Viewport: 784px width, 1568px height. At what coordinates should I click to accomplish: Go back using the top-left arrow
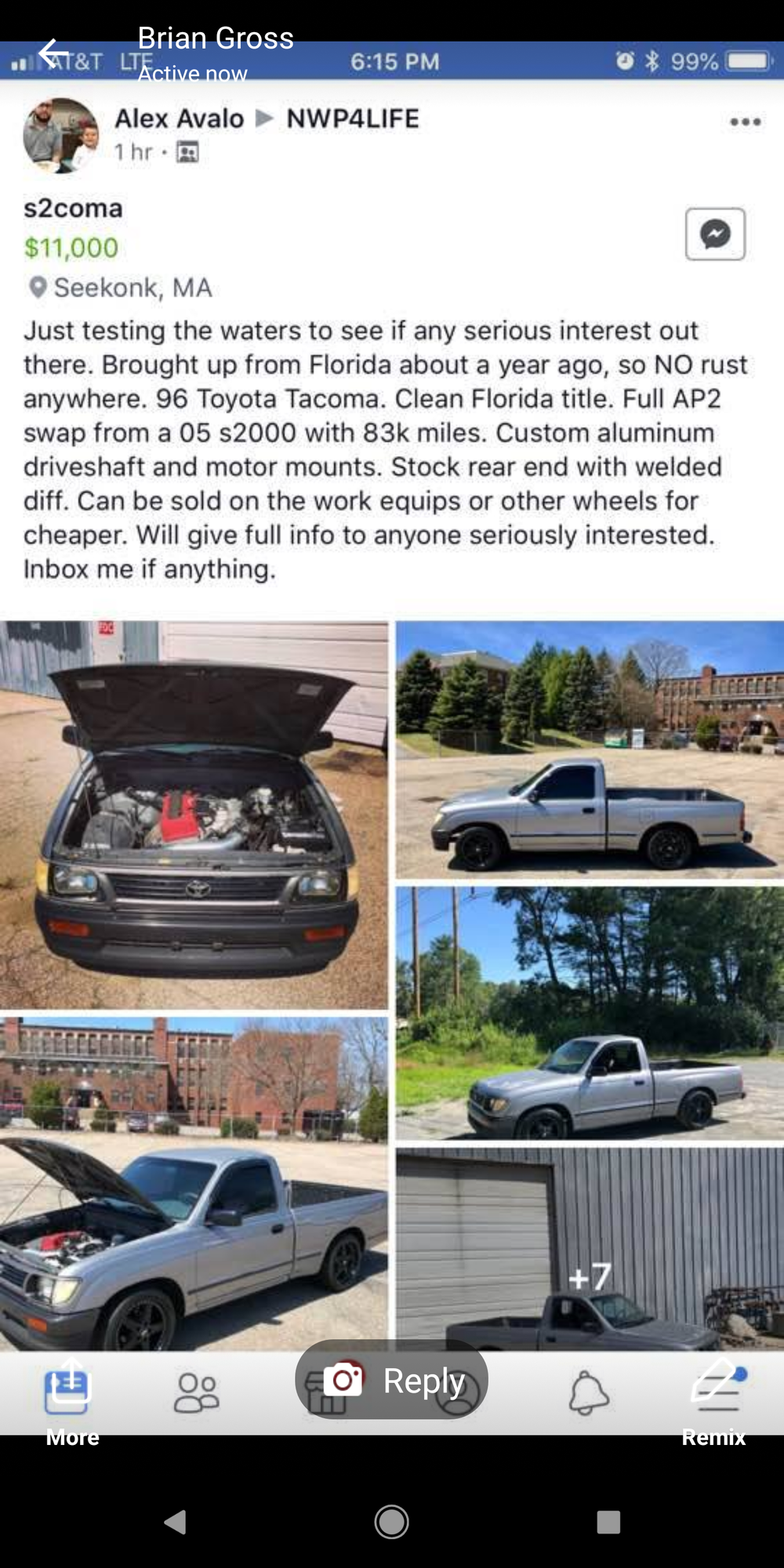tap(53, 53)
